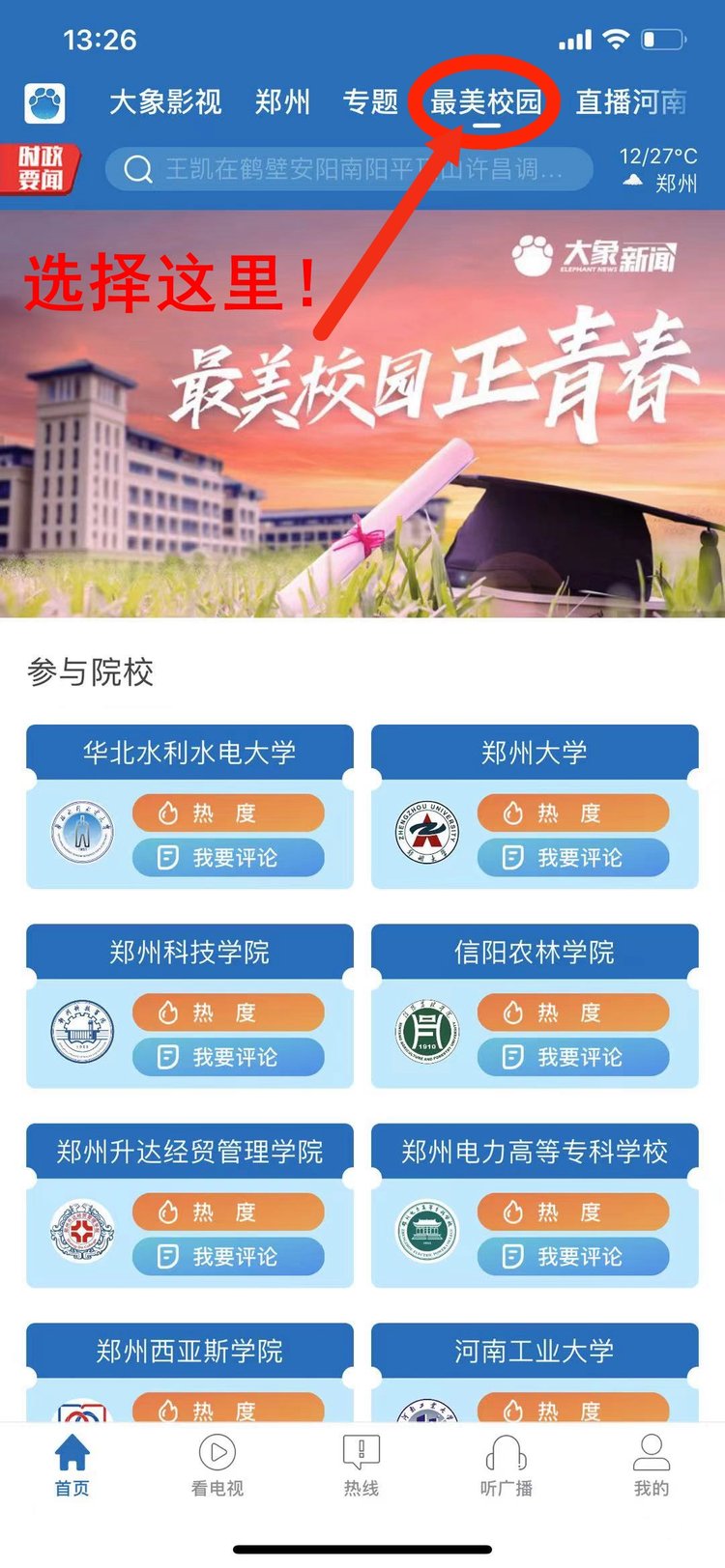This screenshot has width=725, height=1568.
Task: Switch to the 郑州 tab
Action: point(282,101)
